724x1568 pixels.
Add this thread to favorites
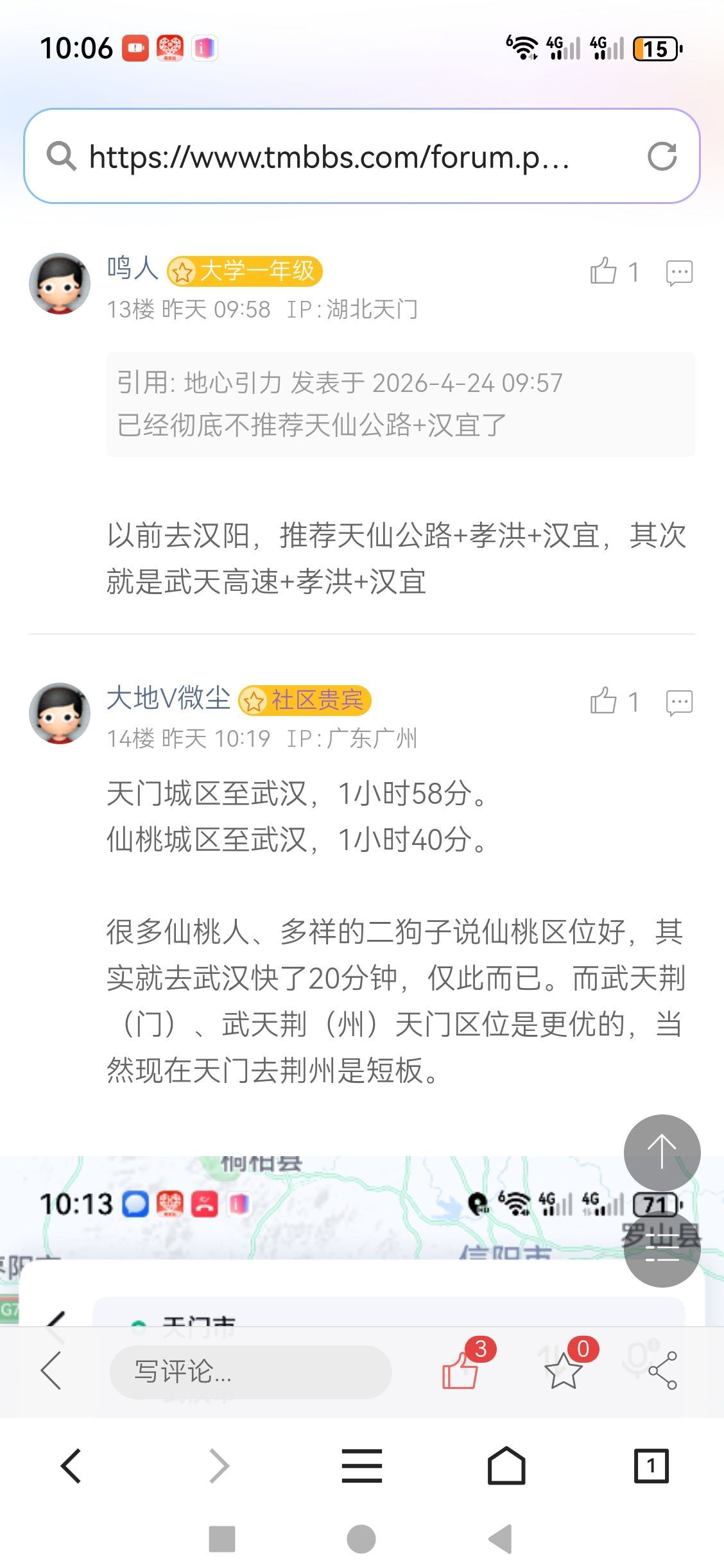[564, 1372]
